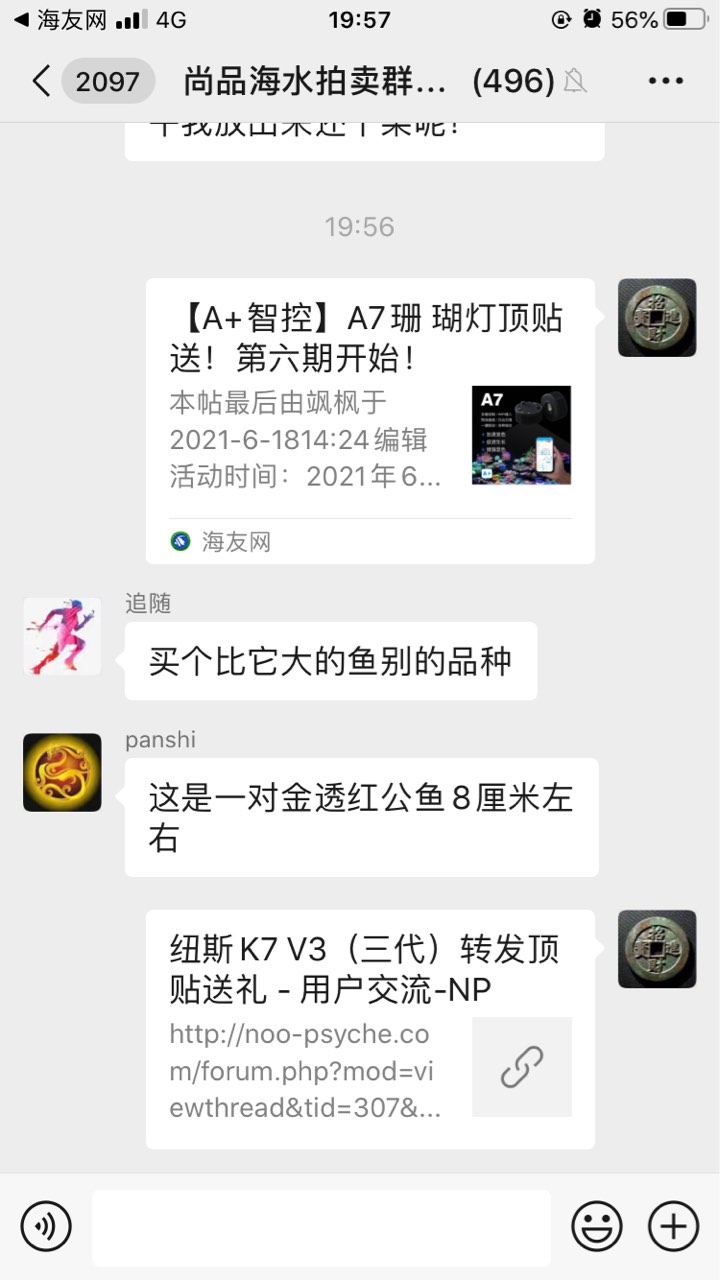This screenshot has height=1280, width=720.
Task: View panshi's profile avatar
Action: pyautogui.click(x=62, y=772)
